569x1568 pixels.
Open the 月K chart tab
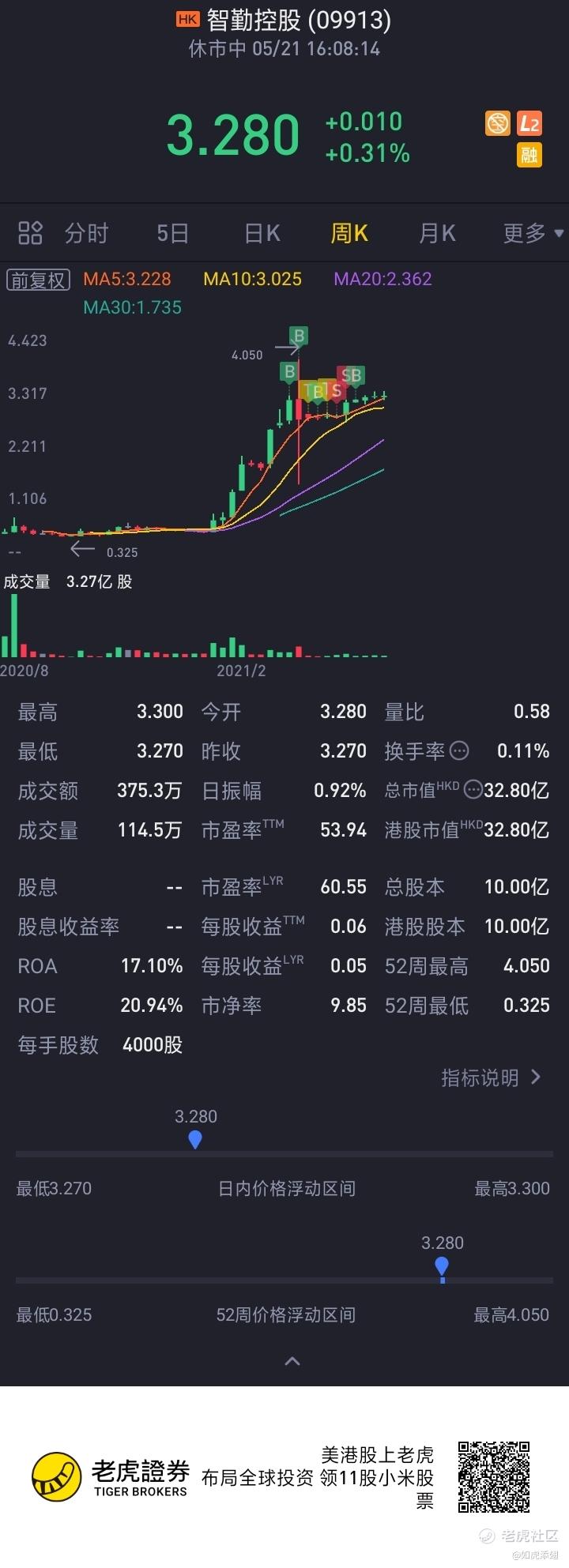(437, 233)
